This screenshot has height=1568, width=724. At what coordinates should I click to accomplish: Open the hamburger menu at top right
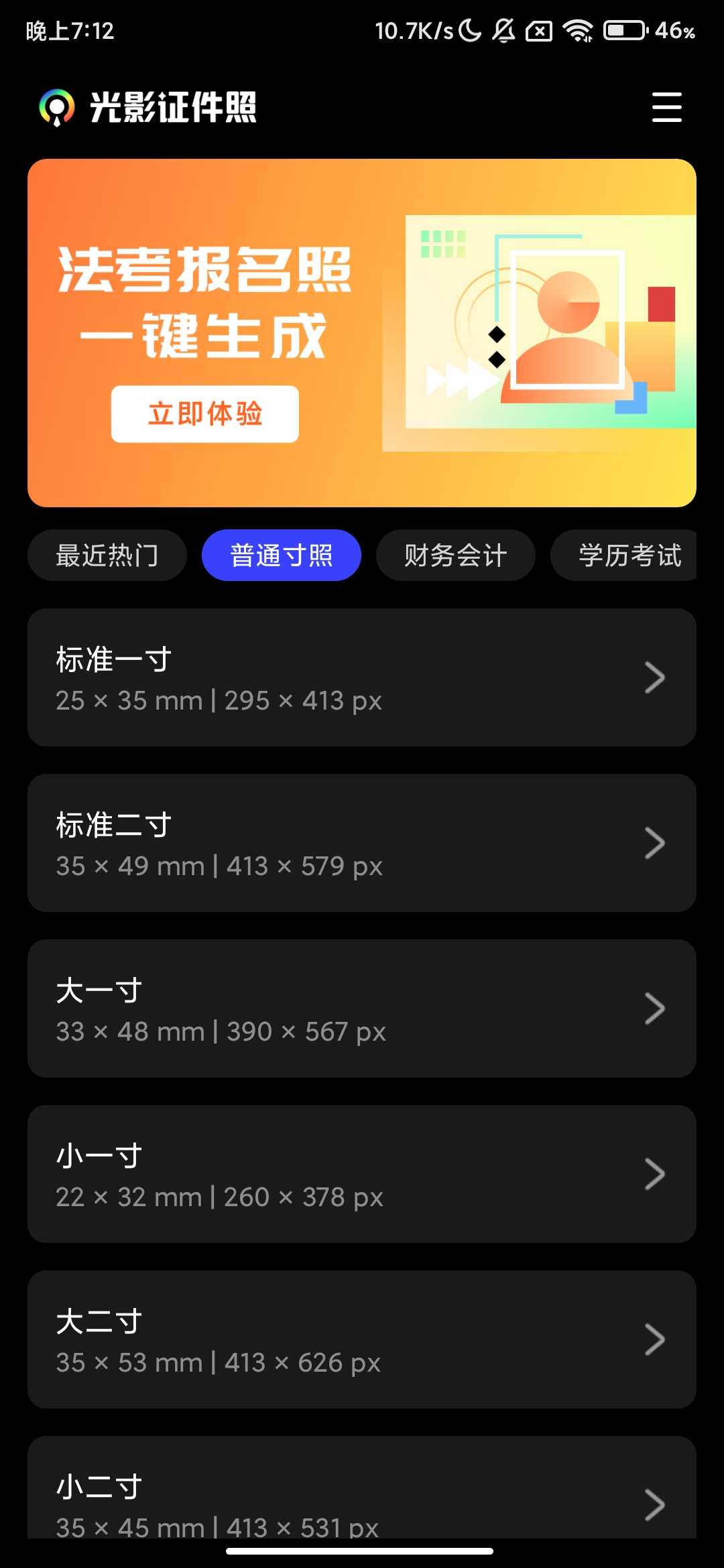pyautogui.click(x=666, y=107)
